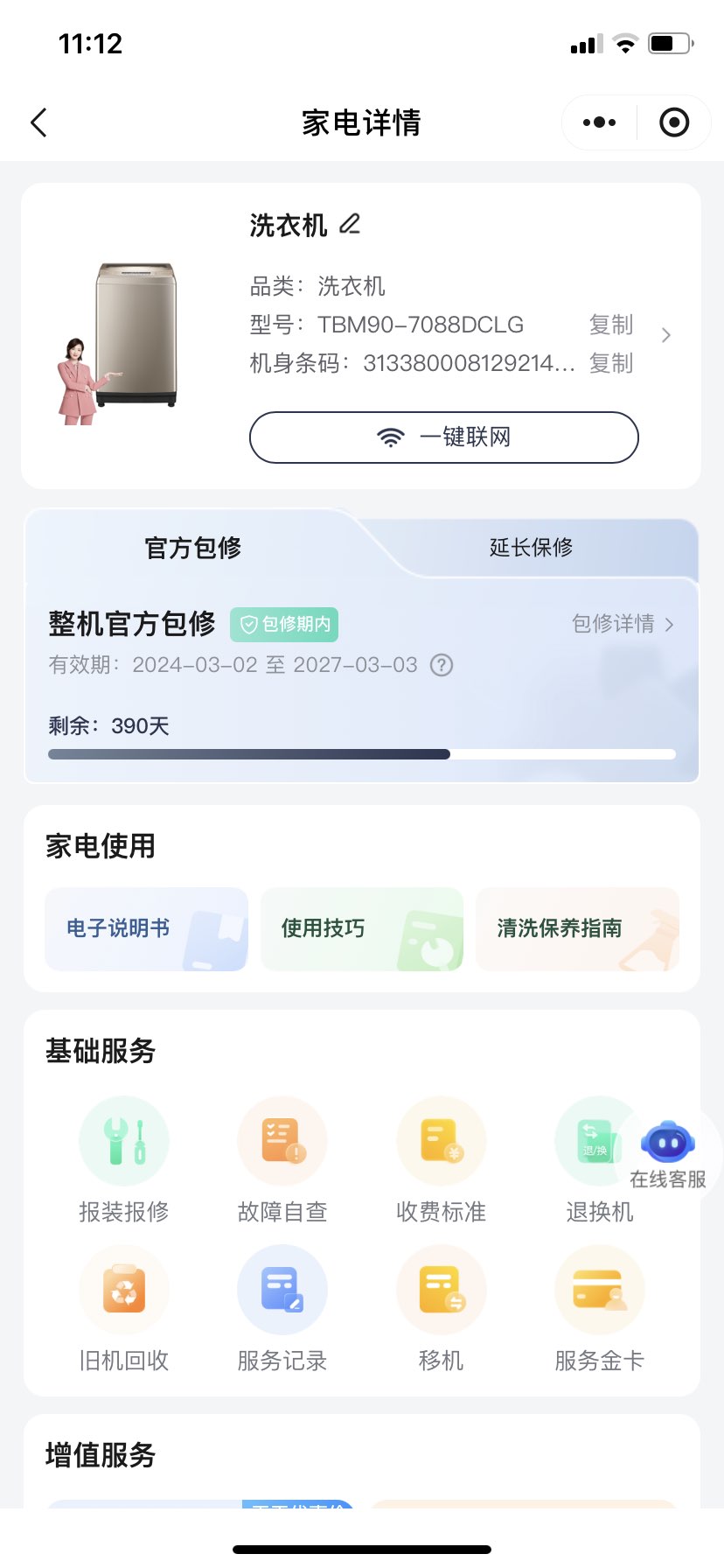Image resolution: width=724 pixels, height=1568 pixels.
Task: Copy the model number TBM90-7088DCLG
Action: pyautogui.click(x=610, y=325)
